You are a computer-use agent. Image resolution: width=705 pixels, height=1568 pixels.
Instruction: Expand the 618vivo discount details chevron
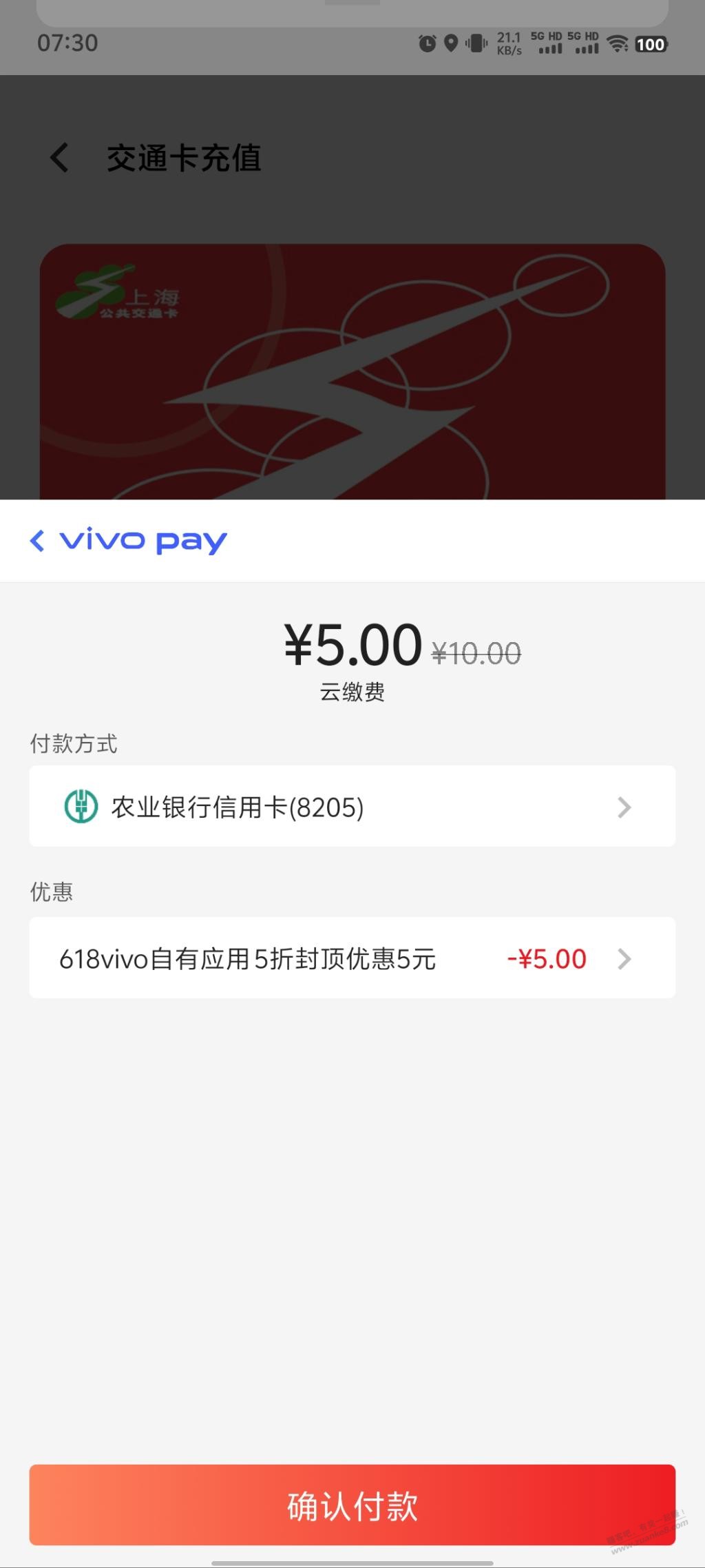[x=624, y=958]
